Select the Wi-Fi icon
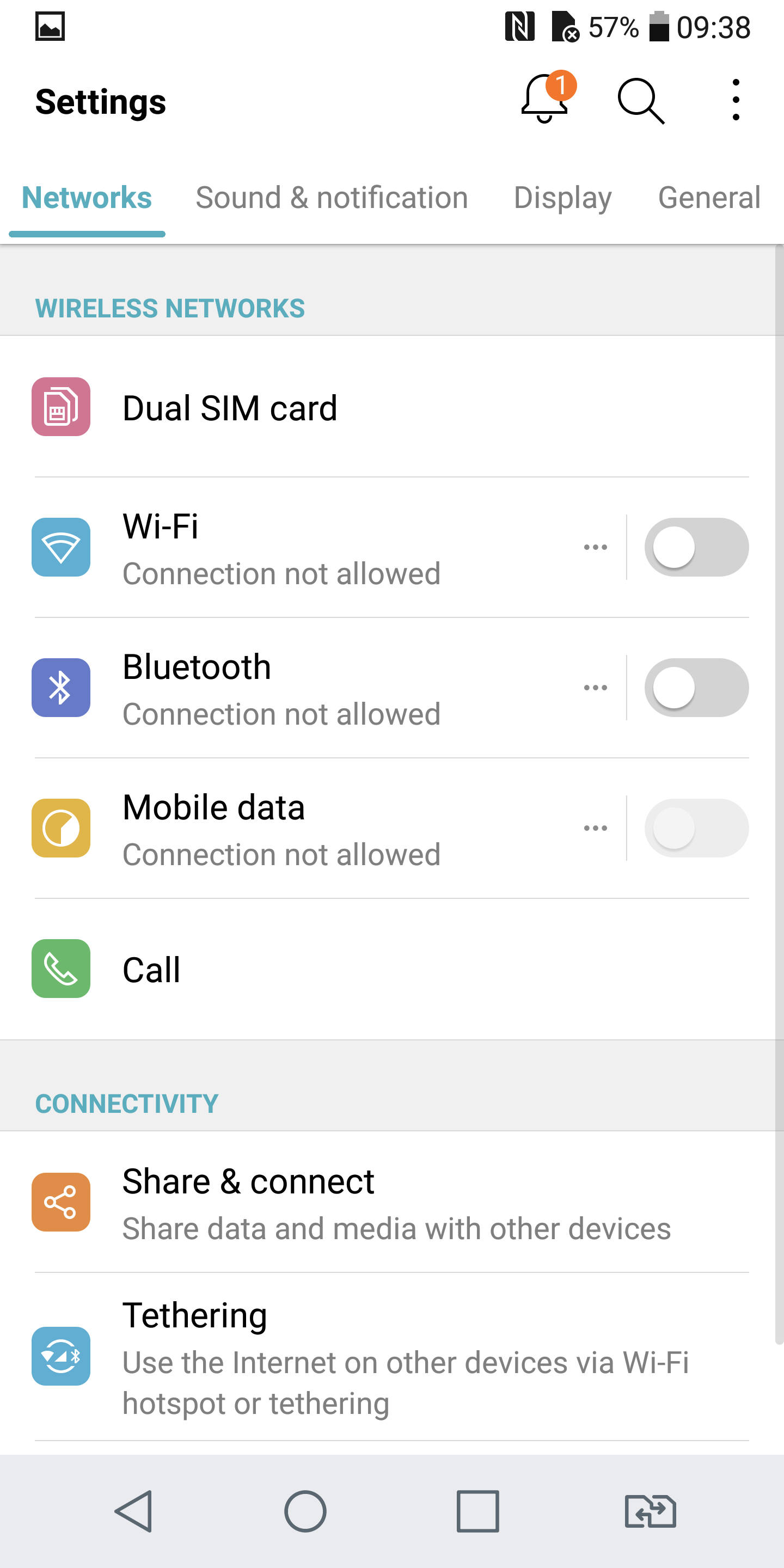 click(x=61, y=547)
